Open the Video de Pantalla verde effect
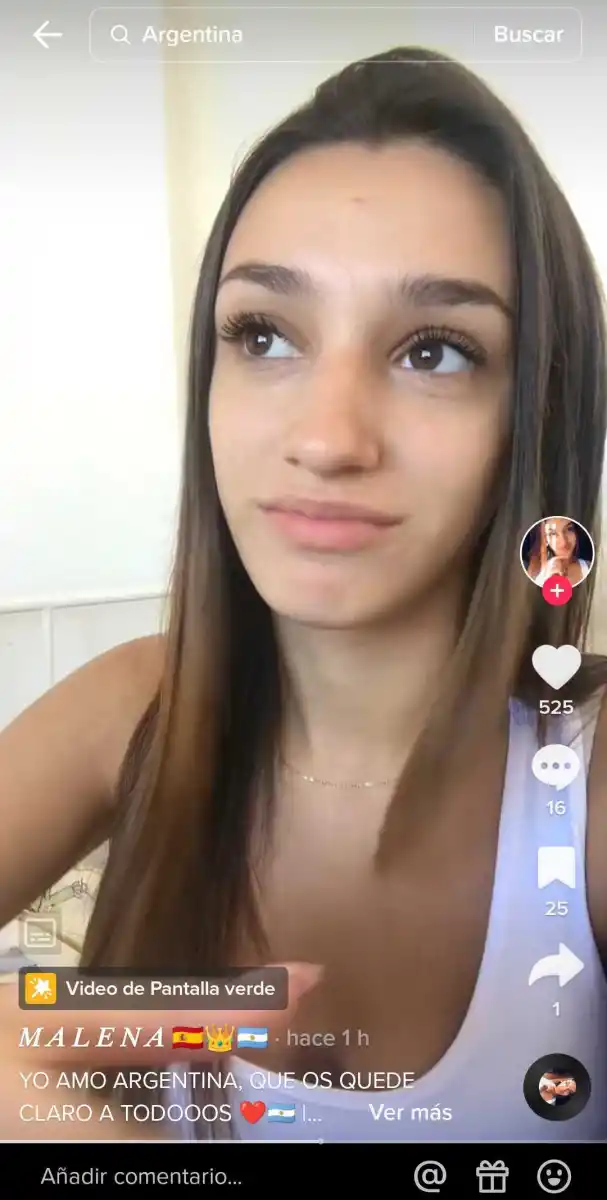Screen dimensions: 607x1200 (x=153, y=989)
